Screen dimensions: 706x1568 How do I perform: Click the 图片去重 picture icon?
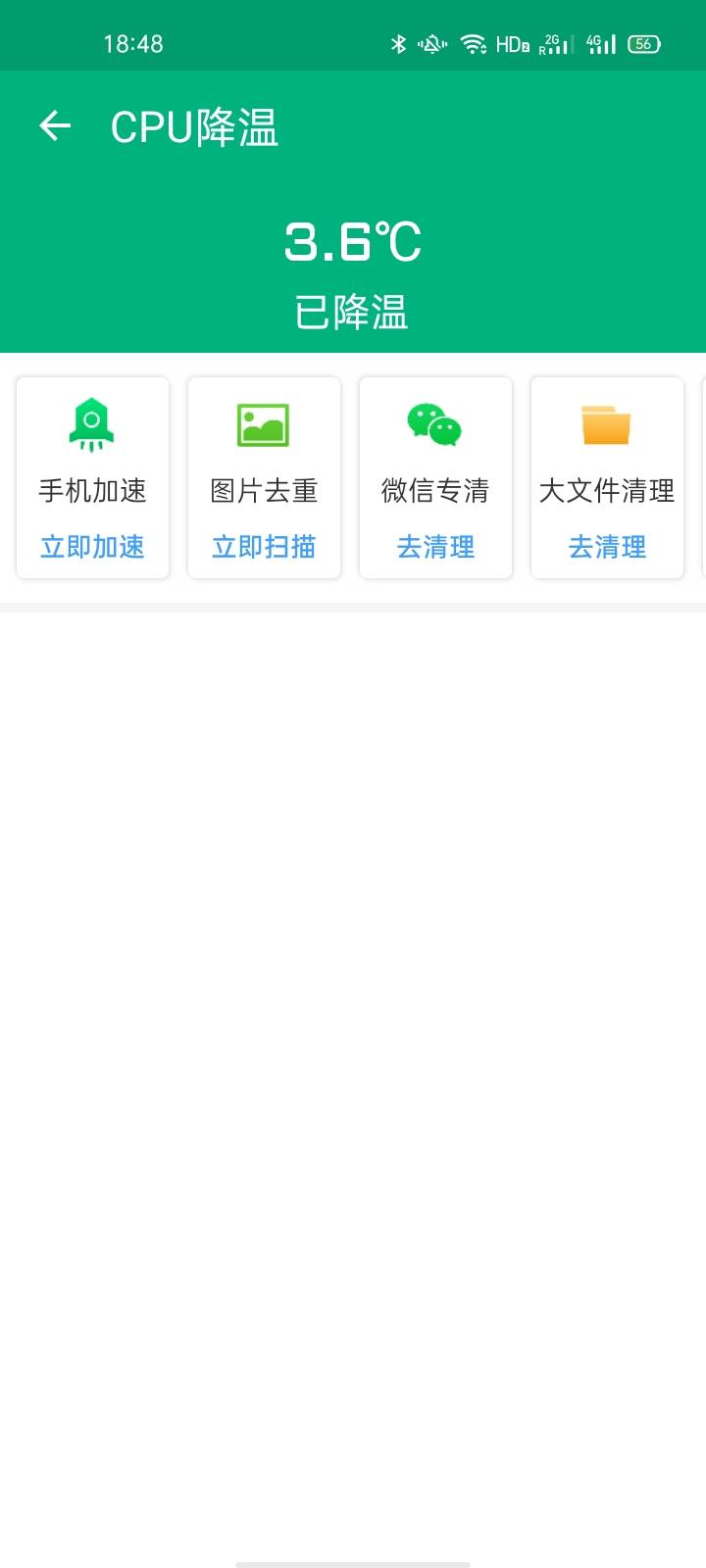click(x=264, y=423)
